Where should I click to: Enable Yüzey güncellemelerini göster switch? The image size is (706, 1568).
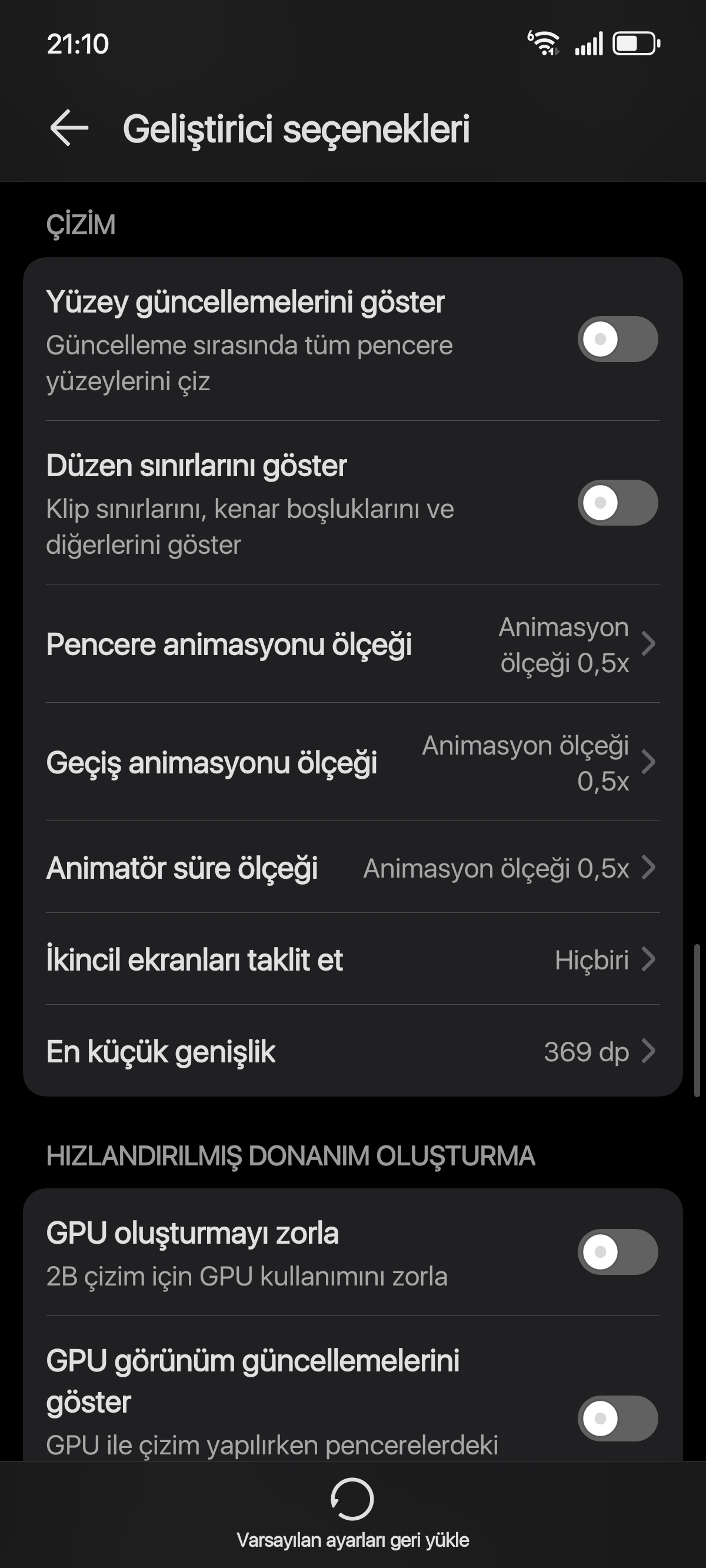(x=617, y=339)
